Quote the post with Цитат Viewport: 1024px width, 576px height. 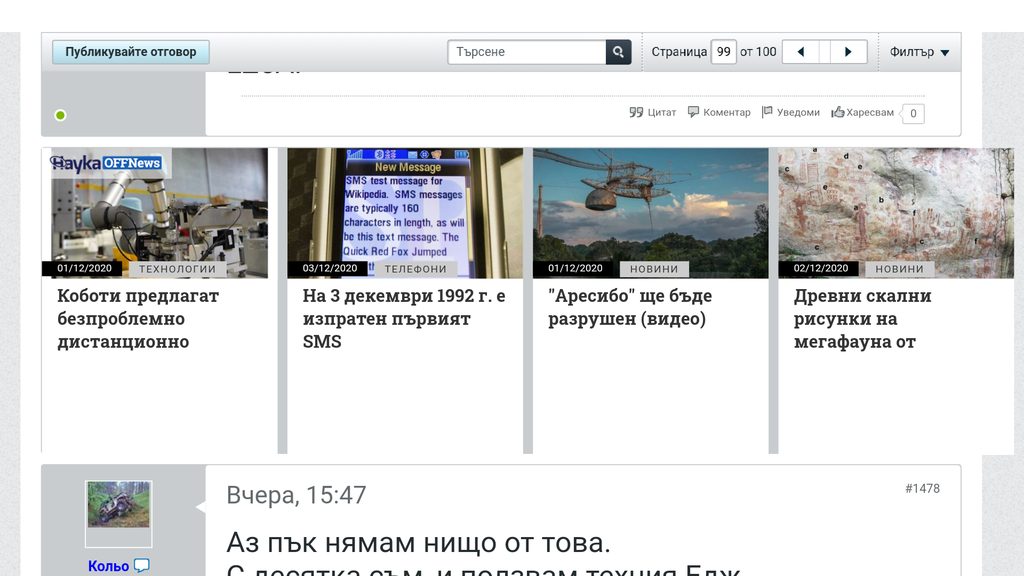[x=653, y=113]
